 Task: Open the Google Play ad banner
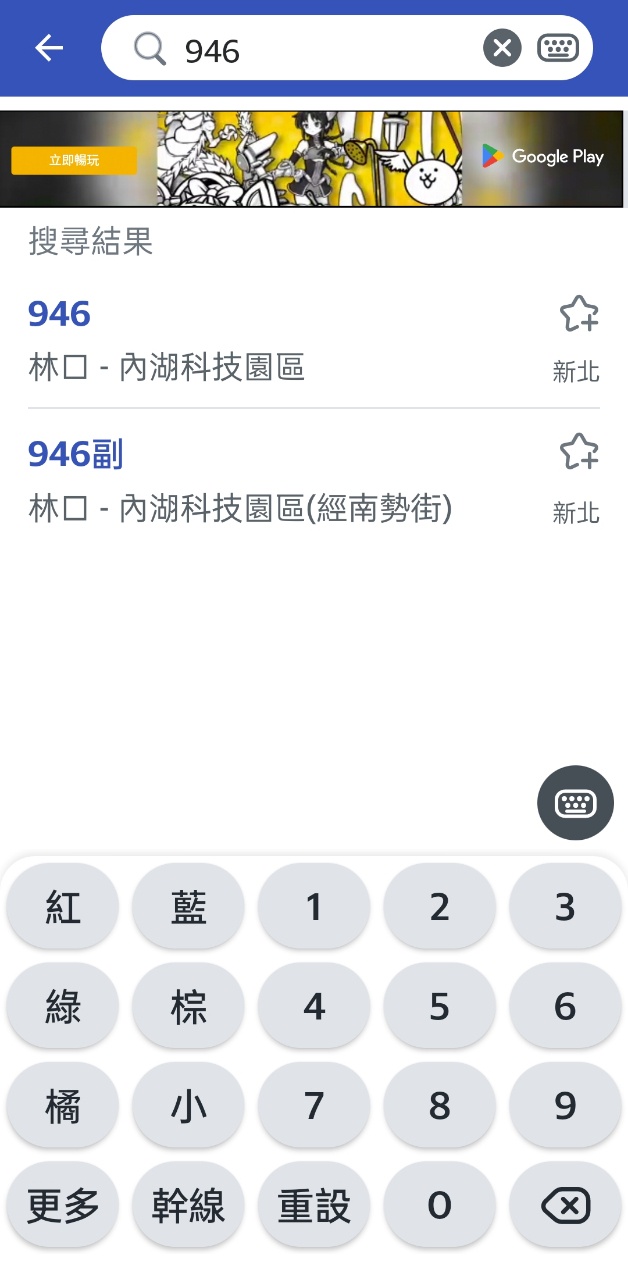point(314,158)
